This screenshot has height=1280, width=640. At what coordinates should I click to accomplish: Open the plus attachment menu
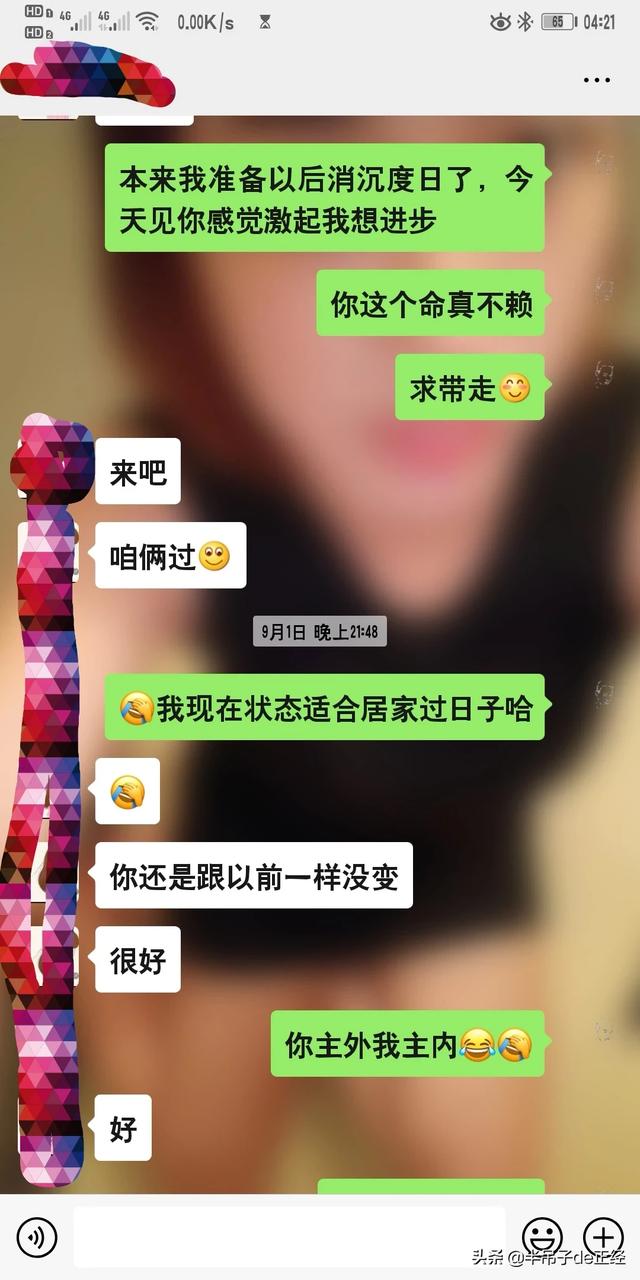coord(603,1236)
